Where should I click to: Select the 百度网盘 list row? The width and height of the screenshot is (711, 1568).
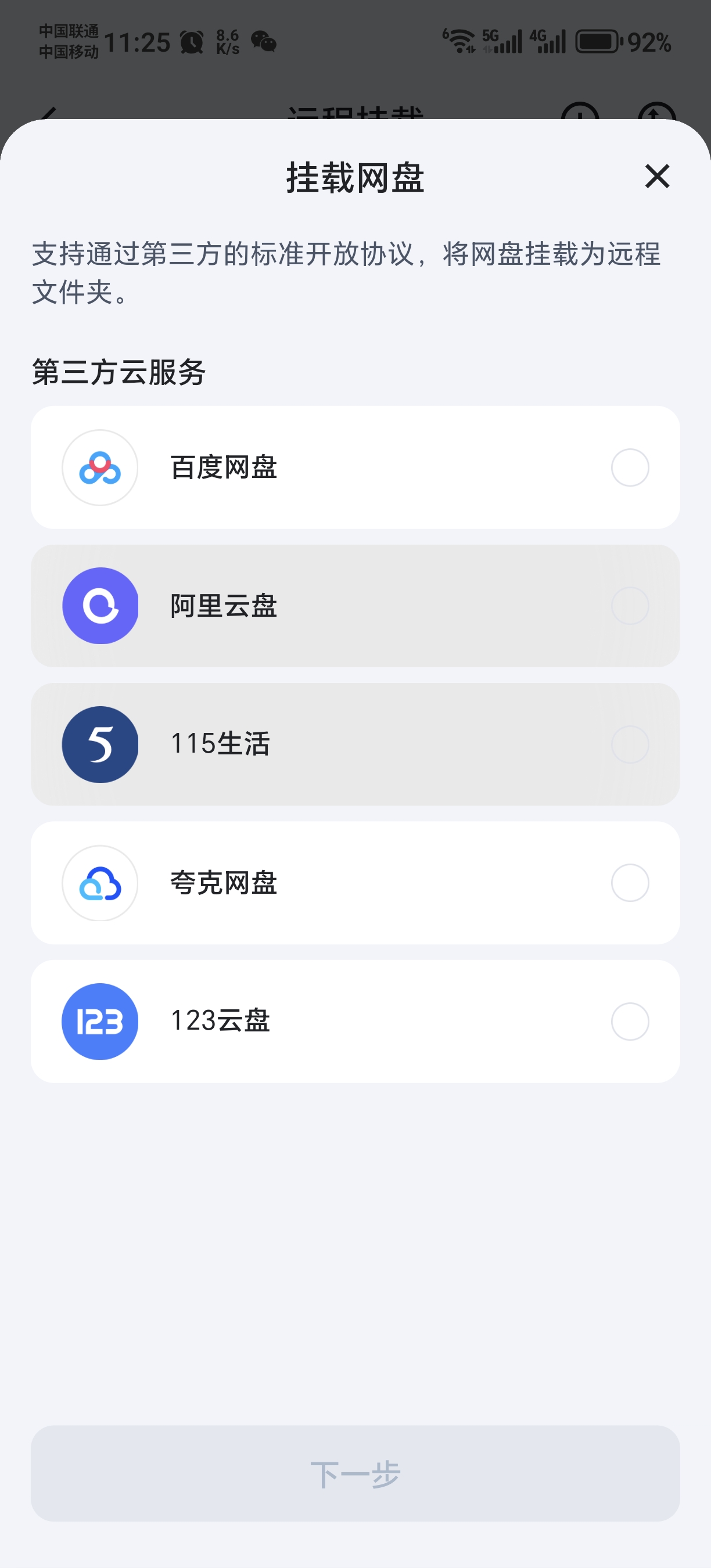[x=355, y=467]
